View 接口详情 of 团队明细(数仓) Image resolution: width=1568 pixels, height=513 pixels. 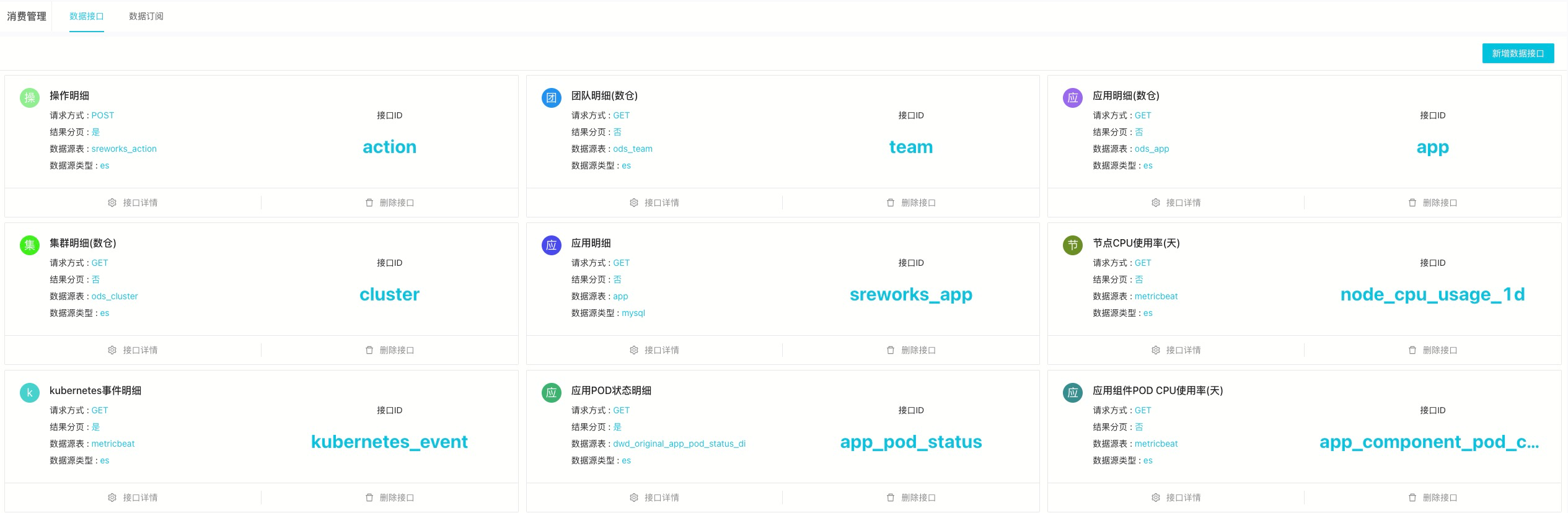pos(654,203)
